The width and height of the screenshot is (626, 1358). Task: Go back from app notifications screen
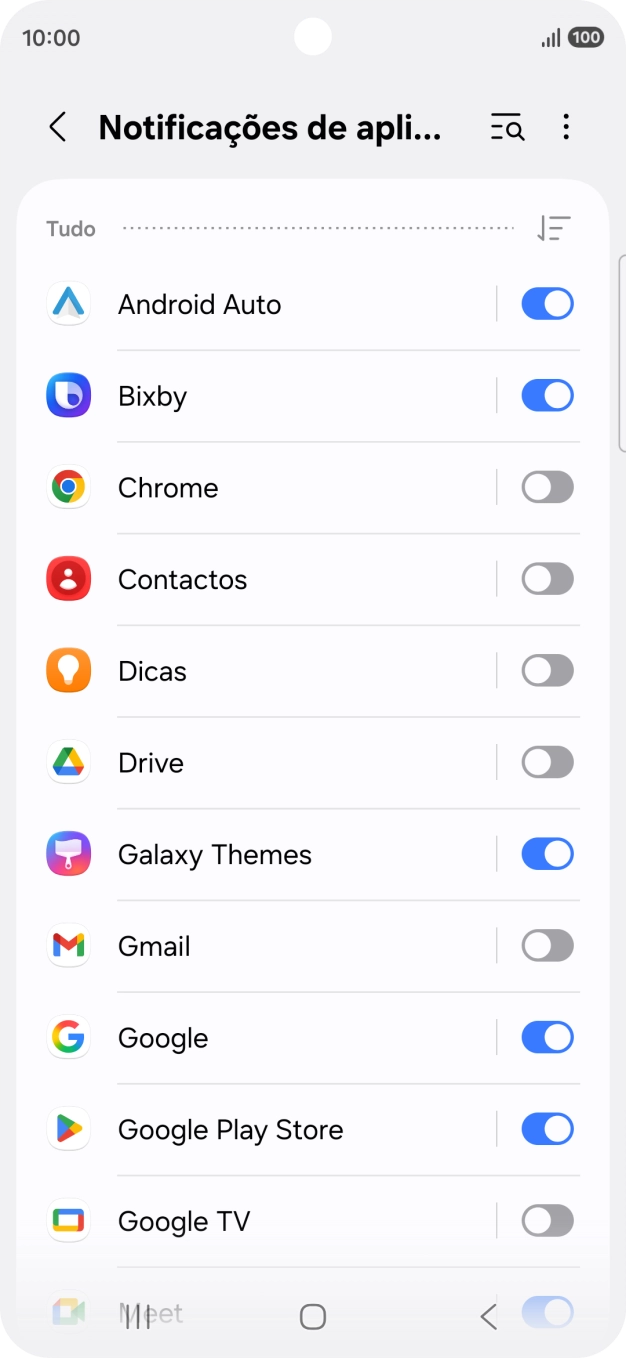(58, 128)
